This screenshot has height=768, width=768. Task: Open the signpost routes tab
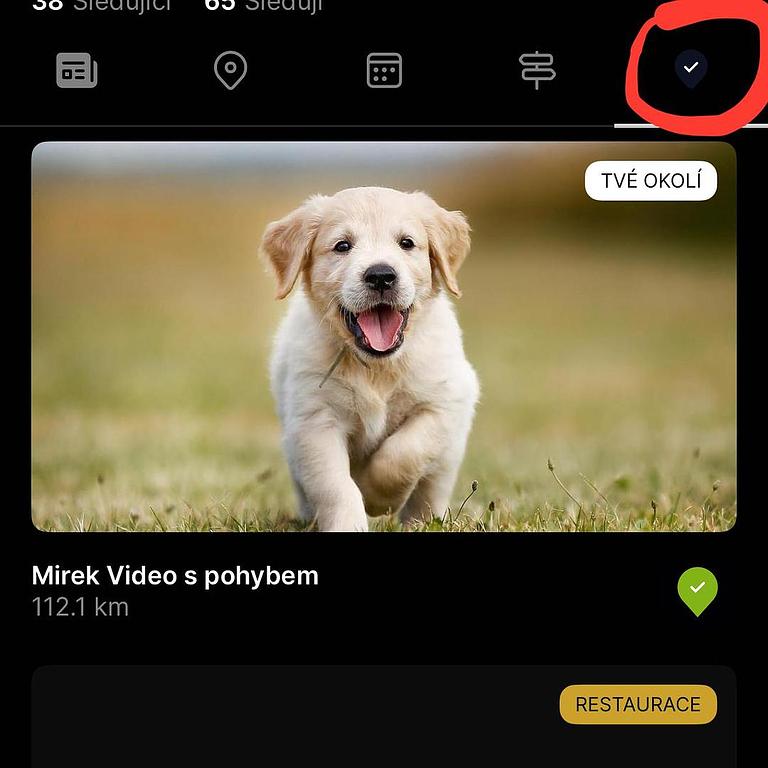coord(537,71)
